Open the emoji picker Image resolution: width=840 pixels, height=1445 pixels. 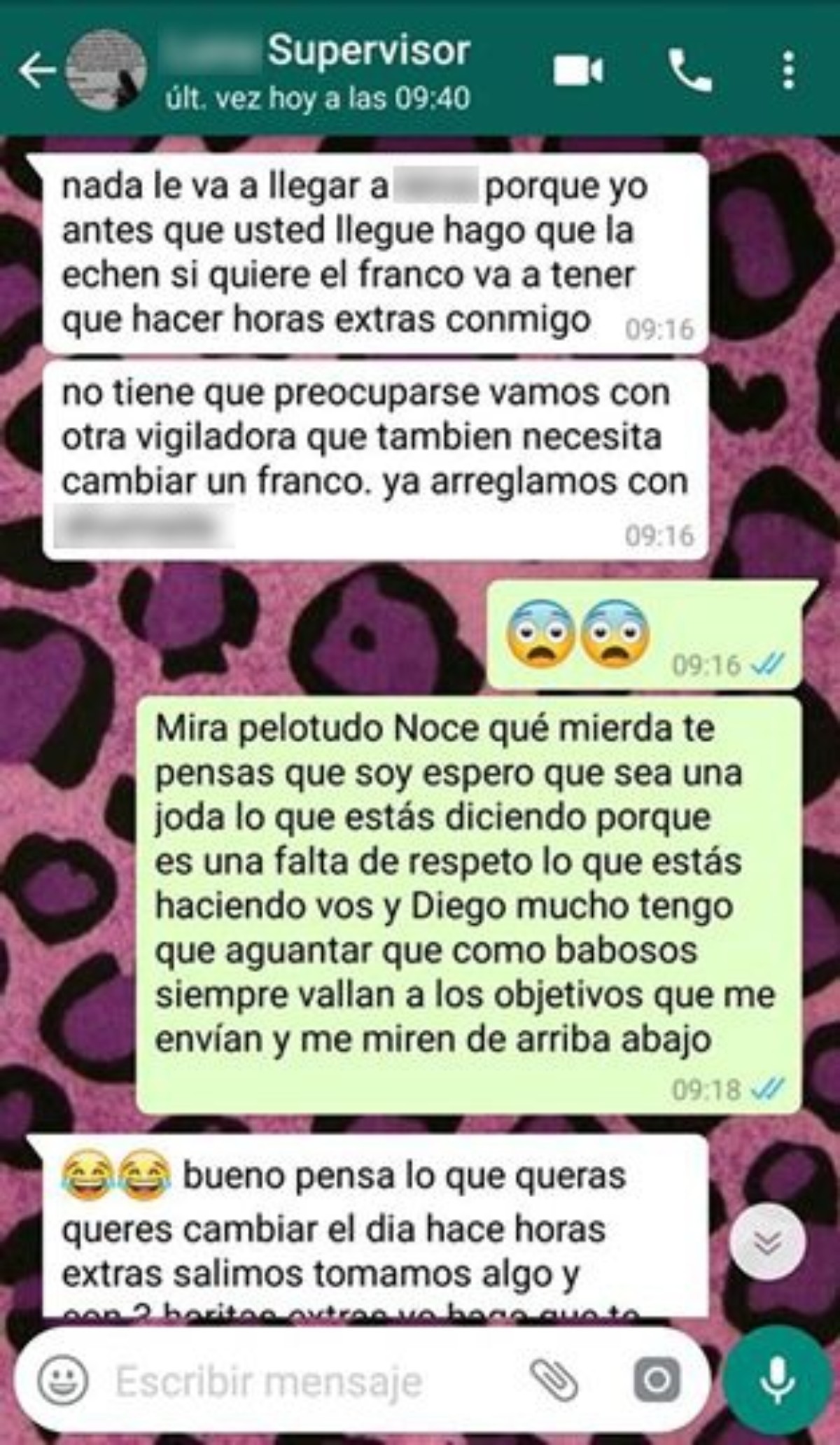(63, 1381)
